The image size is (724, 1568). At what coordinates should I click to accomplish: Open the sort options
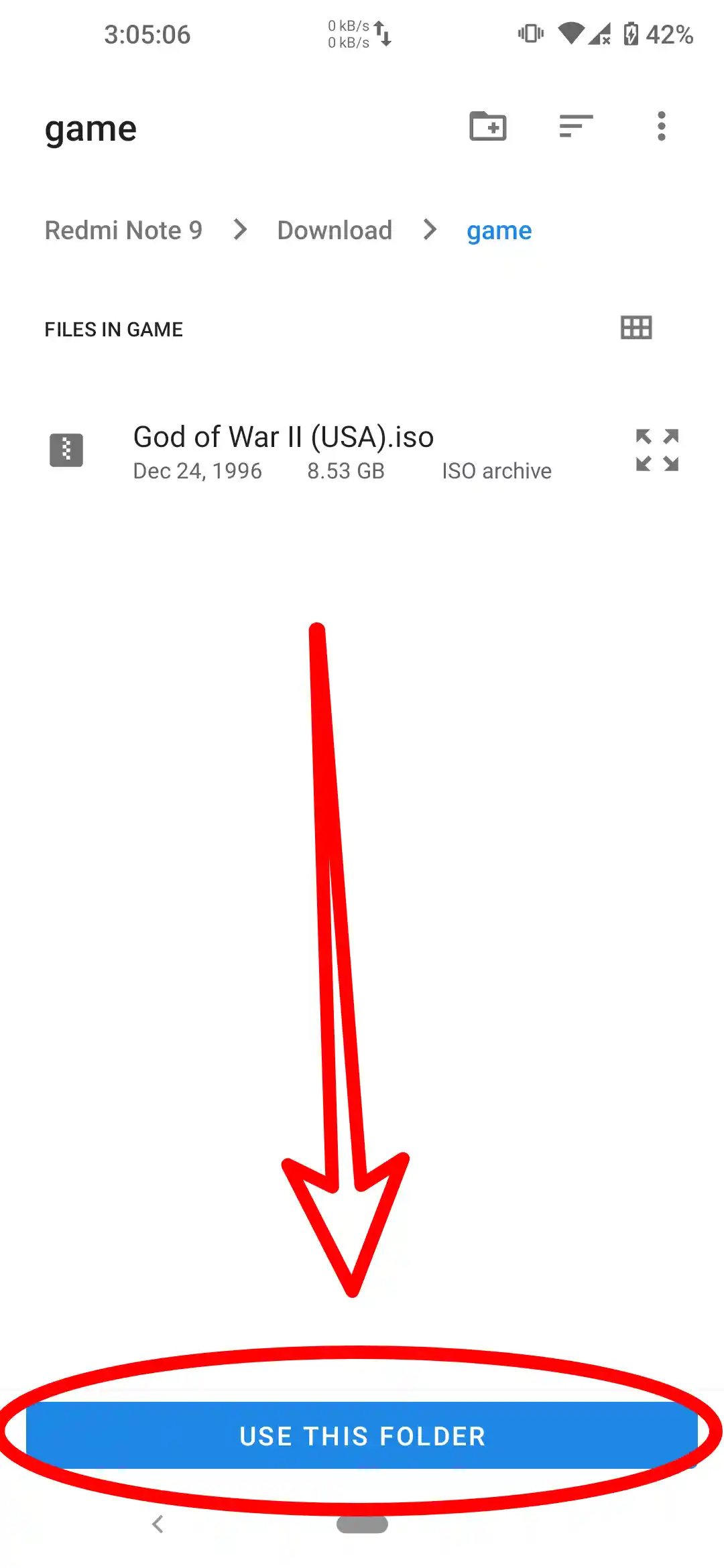(576, 126)
